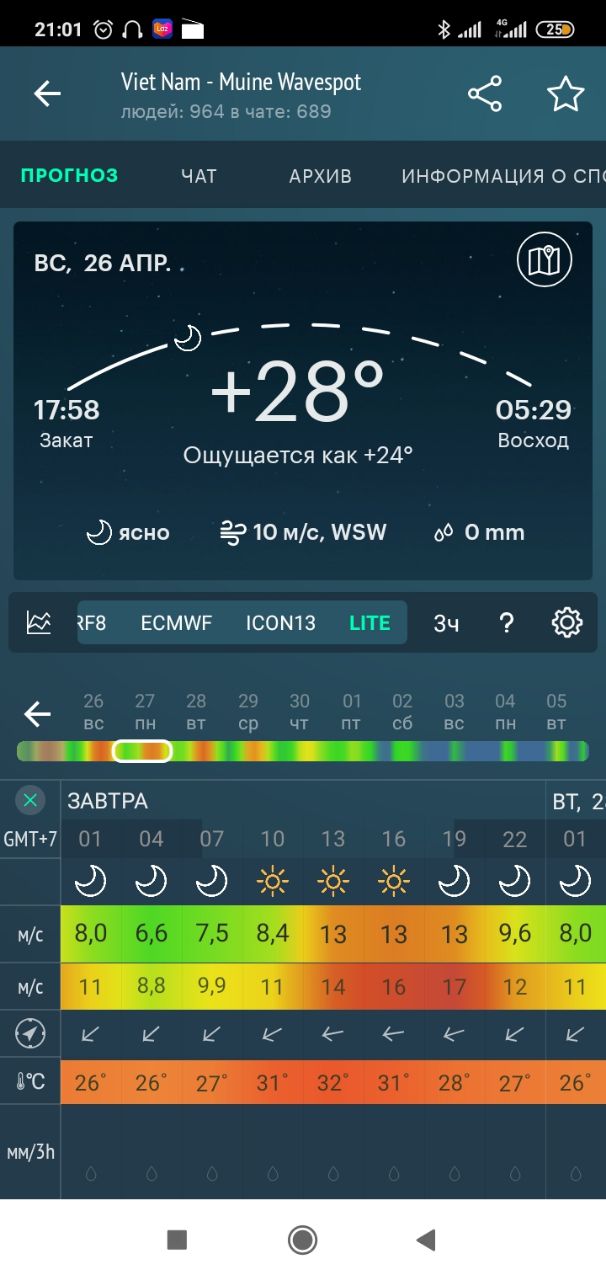Open the wind map icon
The width and height of the screenshot is (606, 1280).
coord(544,260)
